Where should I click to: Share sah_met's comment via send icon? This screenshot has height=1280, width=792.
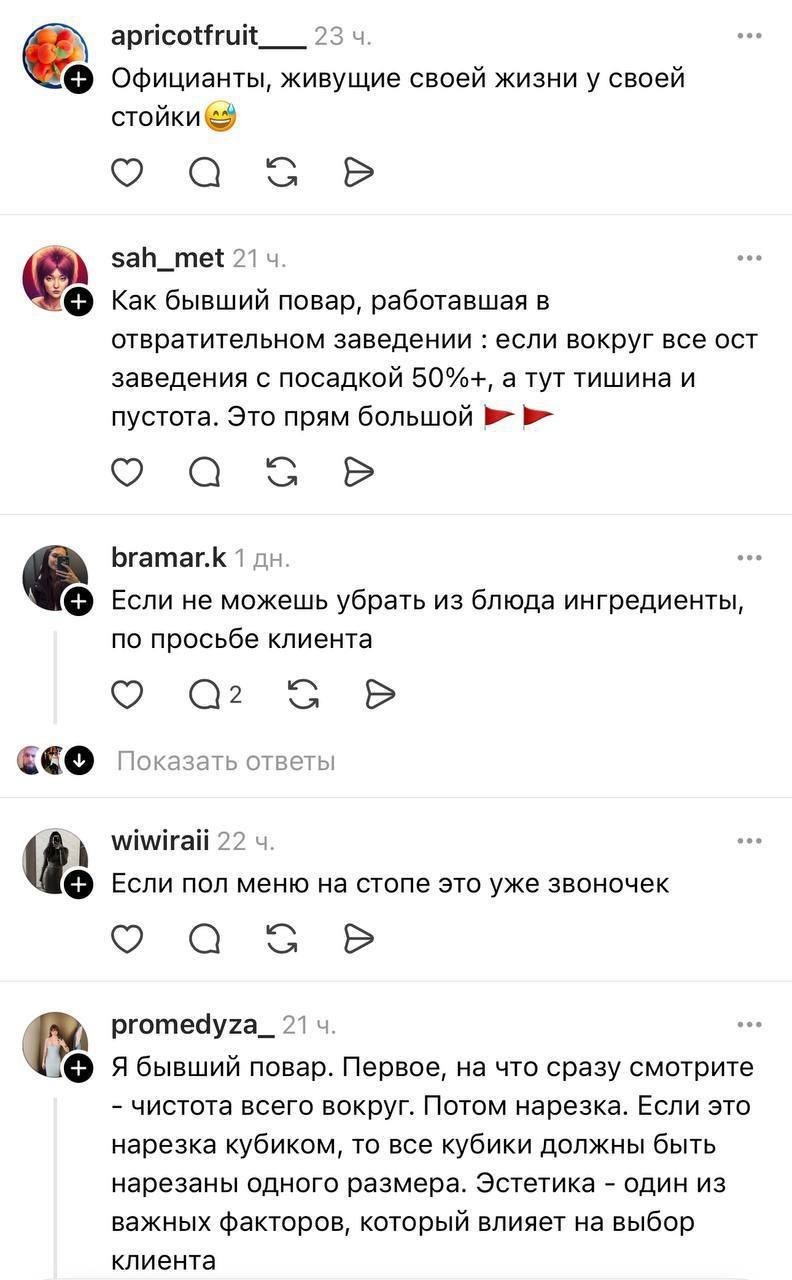357,470
